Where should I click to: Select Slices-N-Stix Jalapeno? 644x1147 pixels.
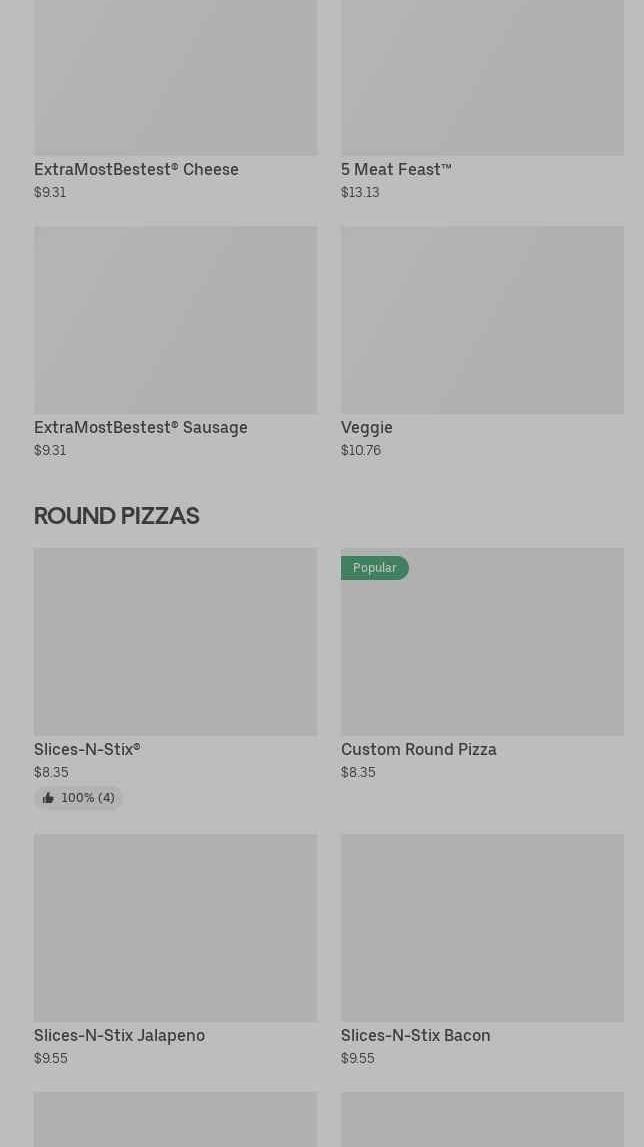pyautogui.click(x=175, y=951)
